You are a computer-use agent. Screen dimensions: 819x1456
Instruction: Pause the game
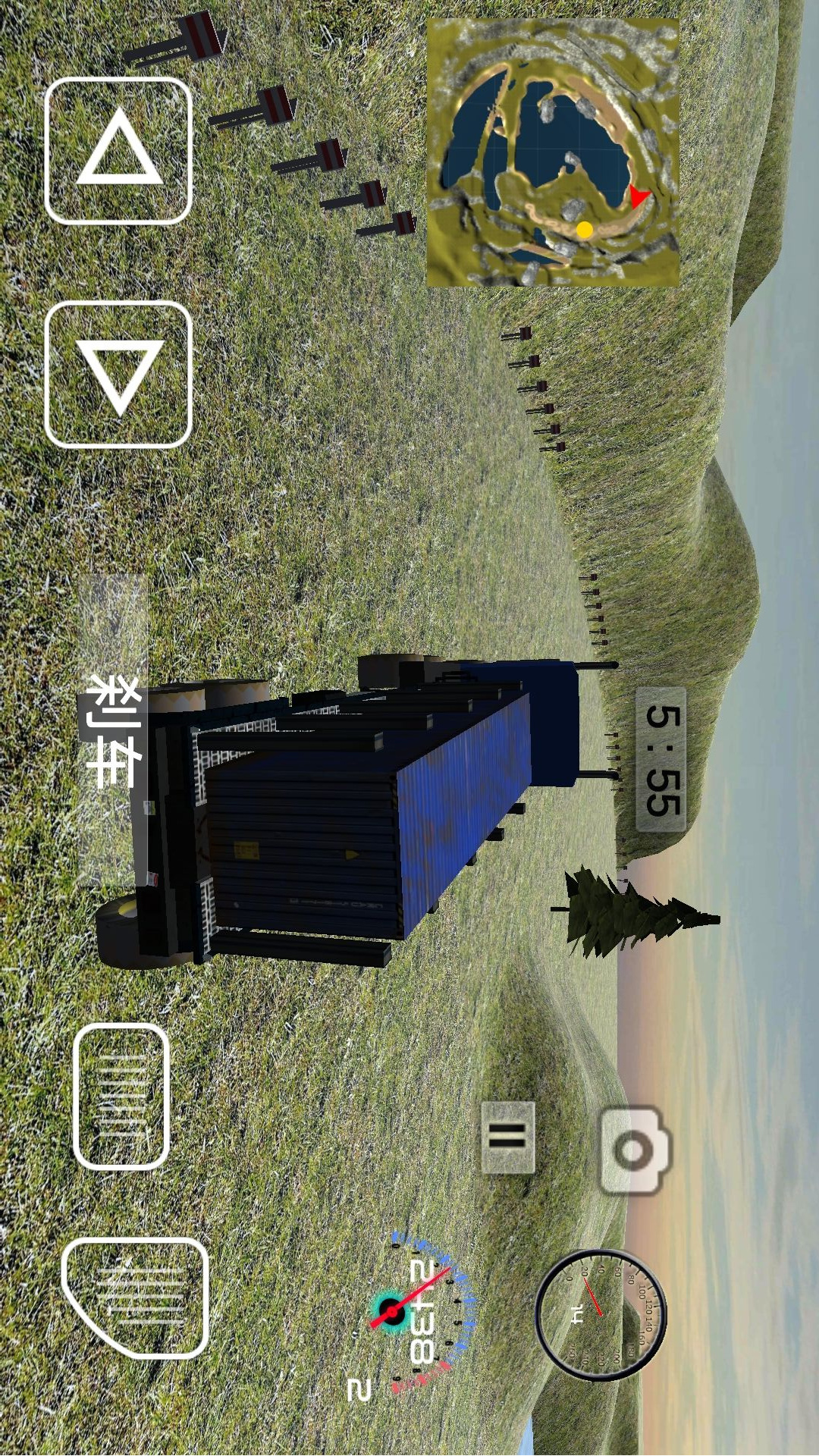[508, 1137]
